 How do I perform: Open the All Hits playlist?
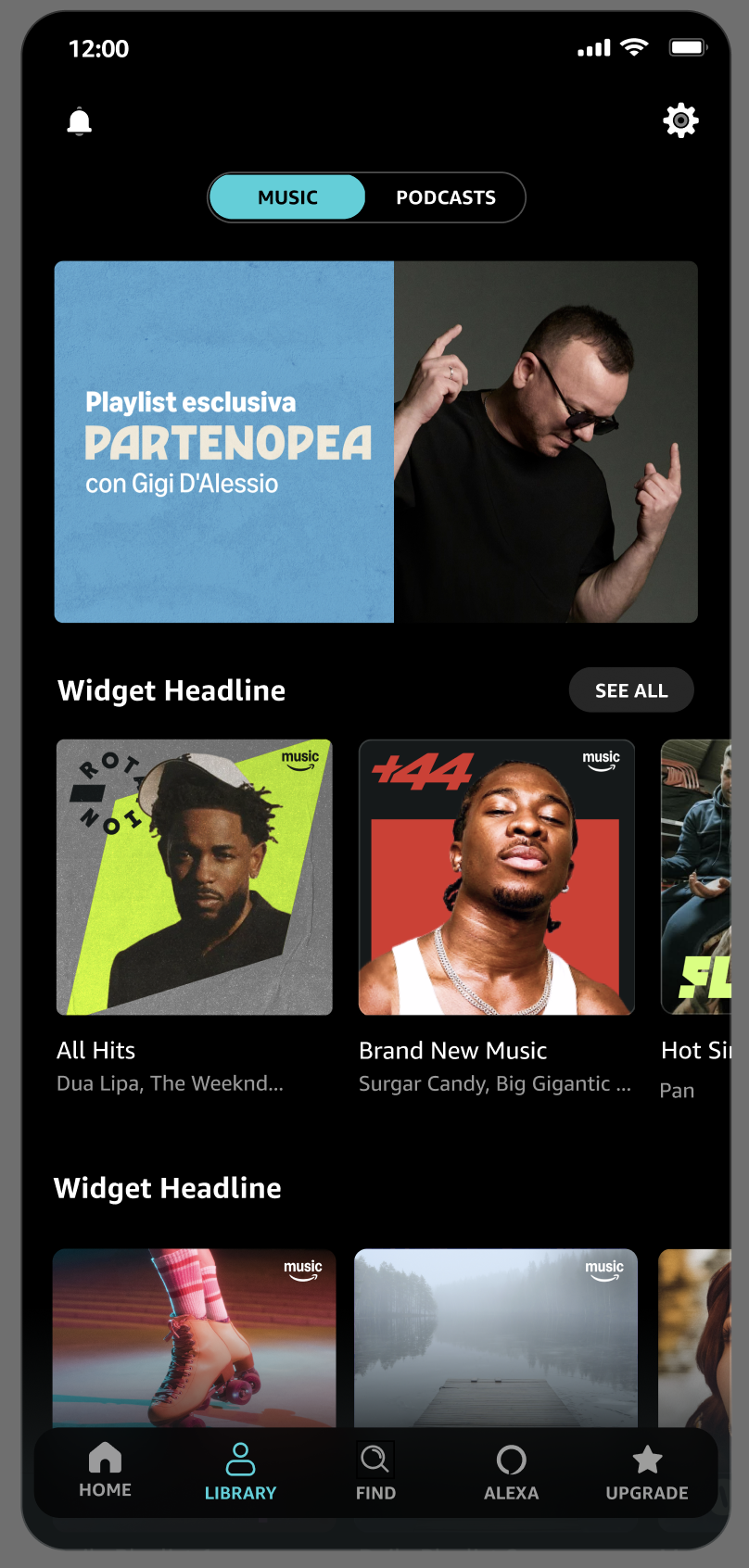195,878
